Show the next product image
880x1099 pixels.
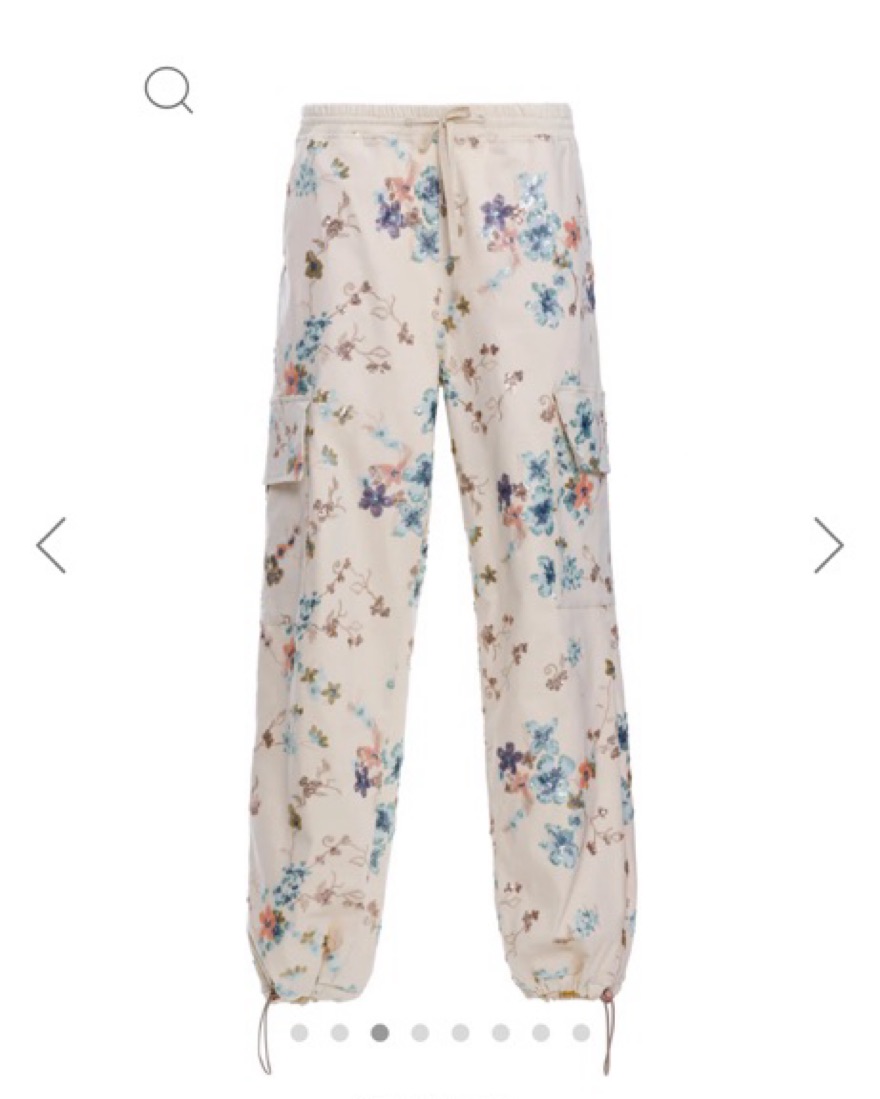tap(828, 545)
